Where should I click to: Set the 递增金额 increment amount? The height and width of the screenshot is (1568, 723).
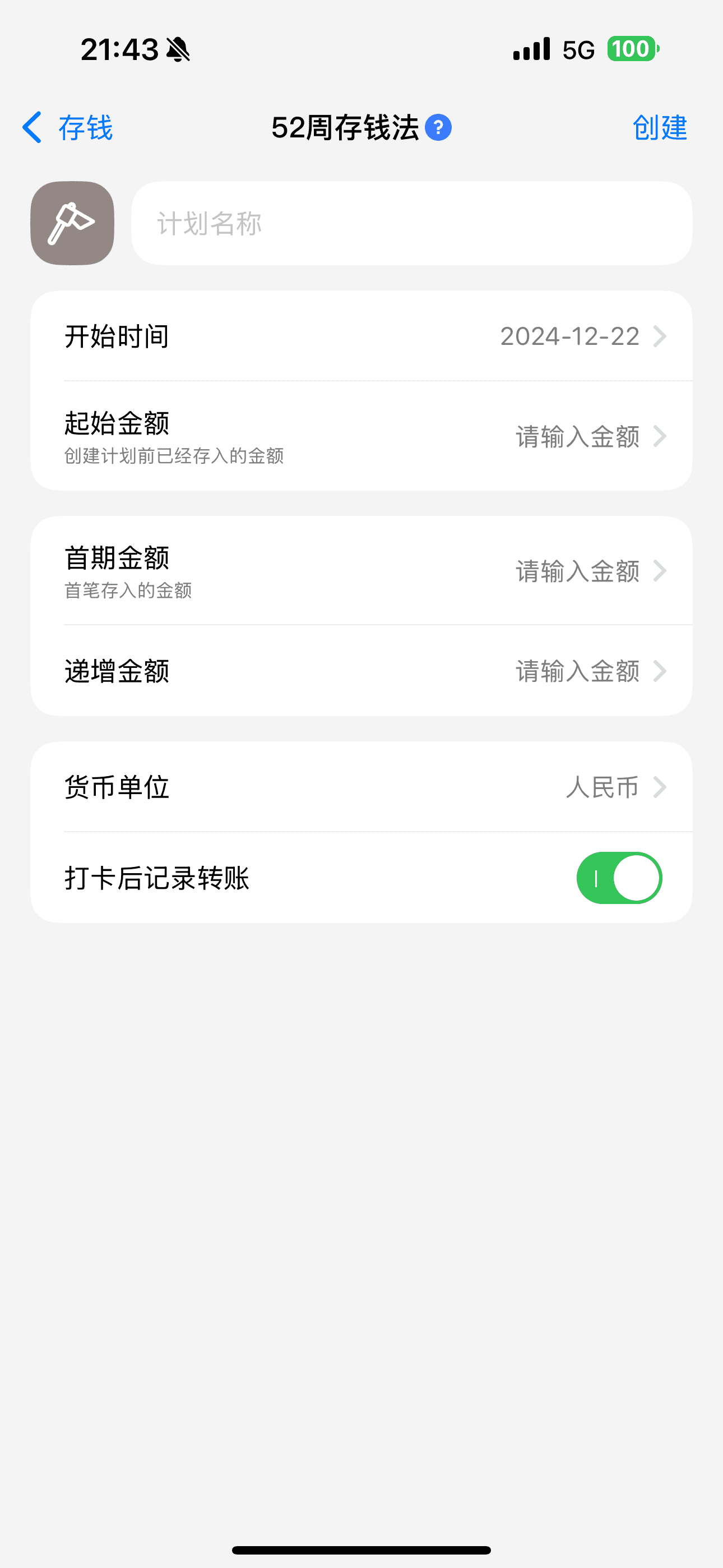click(361, 671)
